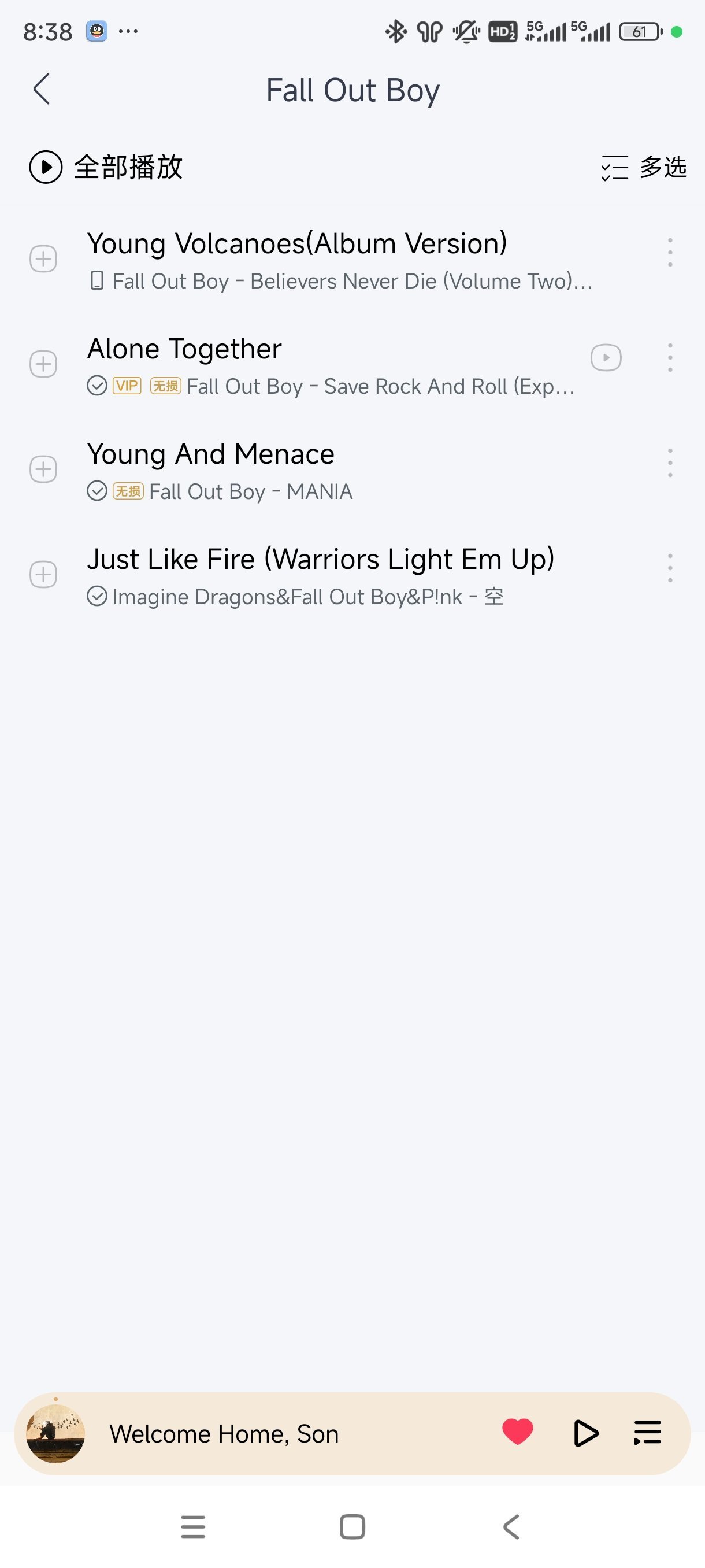This screenshot has height=1568, width=705.
Task: Resume playback of Welcome Home, Son
Action: tap(585, 1433)
